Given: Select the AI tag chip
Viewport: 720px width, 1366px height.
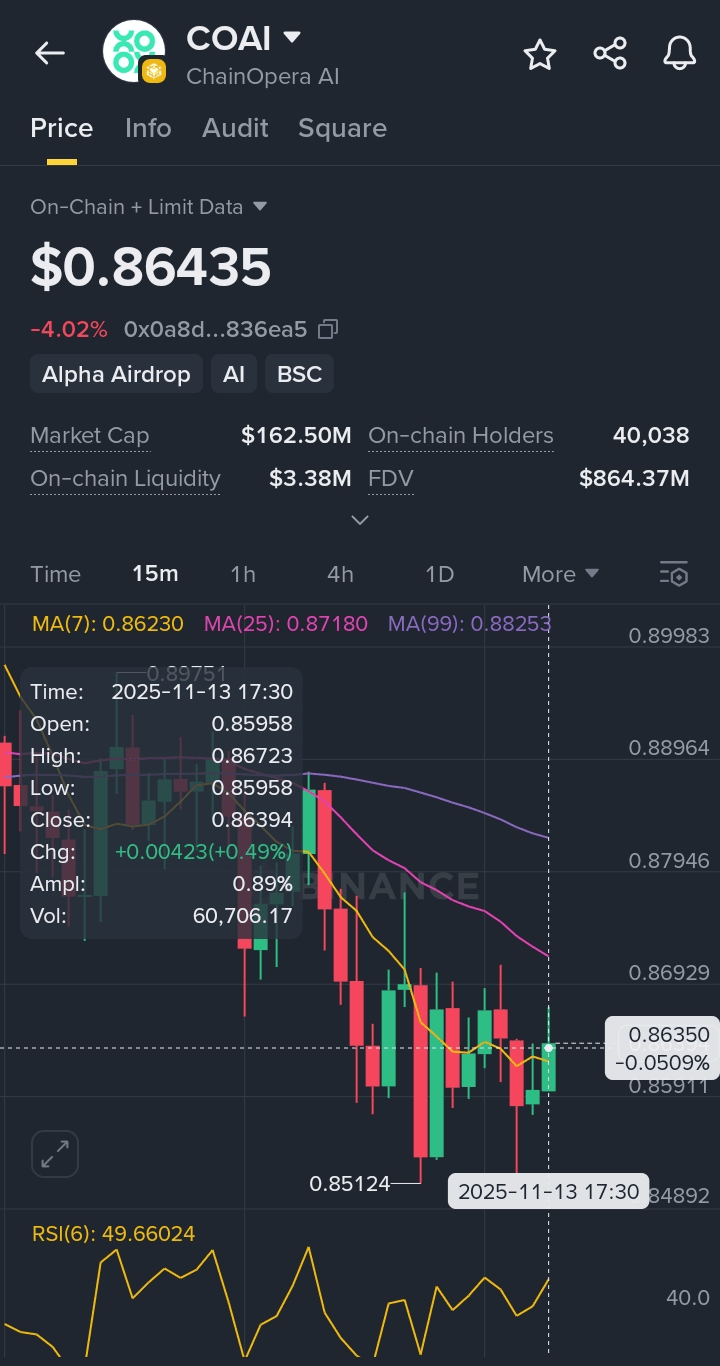Looking at the screenshot, I should [234, 374].
